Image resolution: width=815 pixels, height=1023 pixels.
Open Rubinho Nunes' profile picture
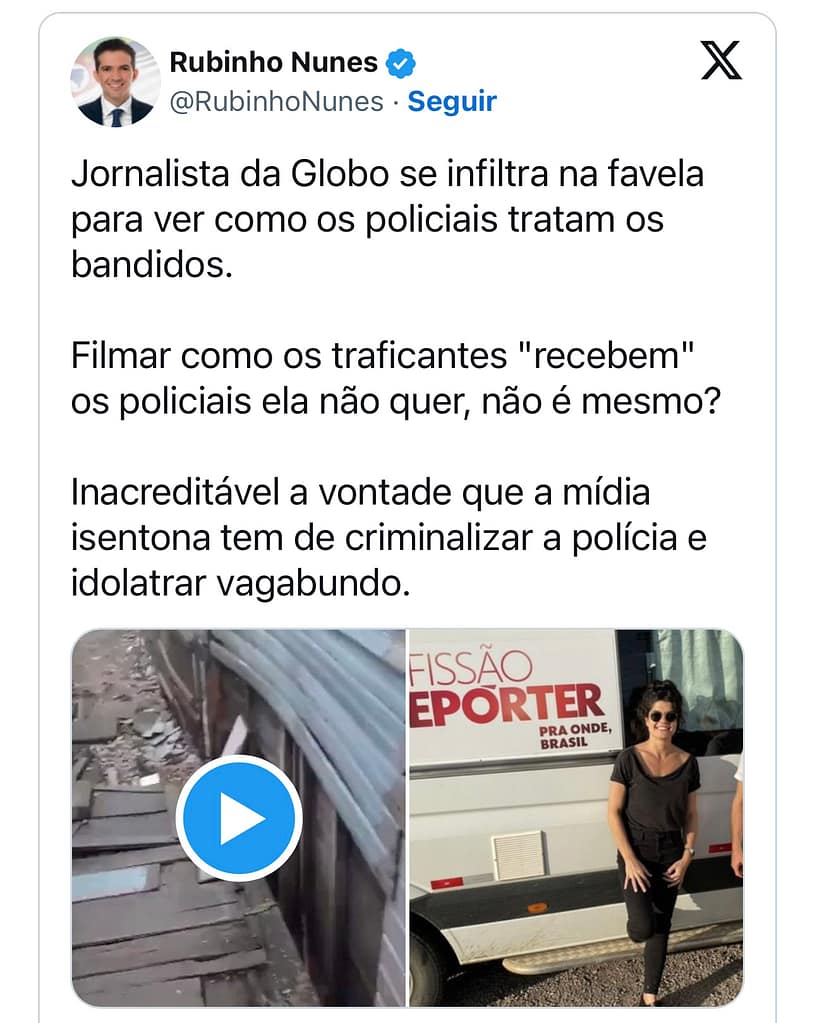[115, 82]
